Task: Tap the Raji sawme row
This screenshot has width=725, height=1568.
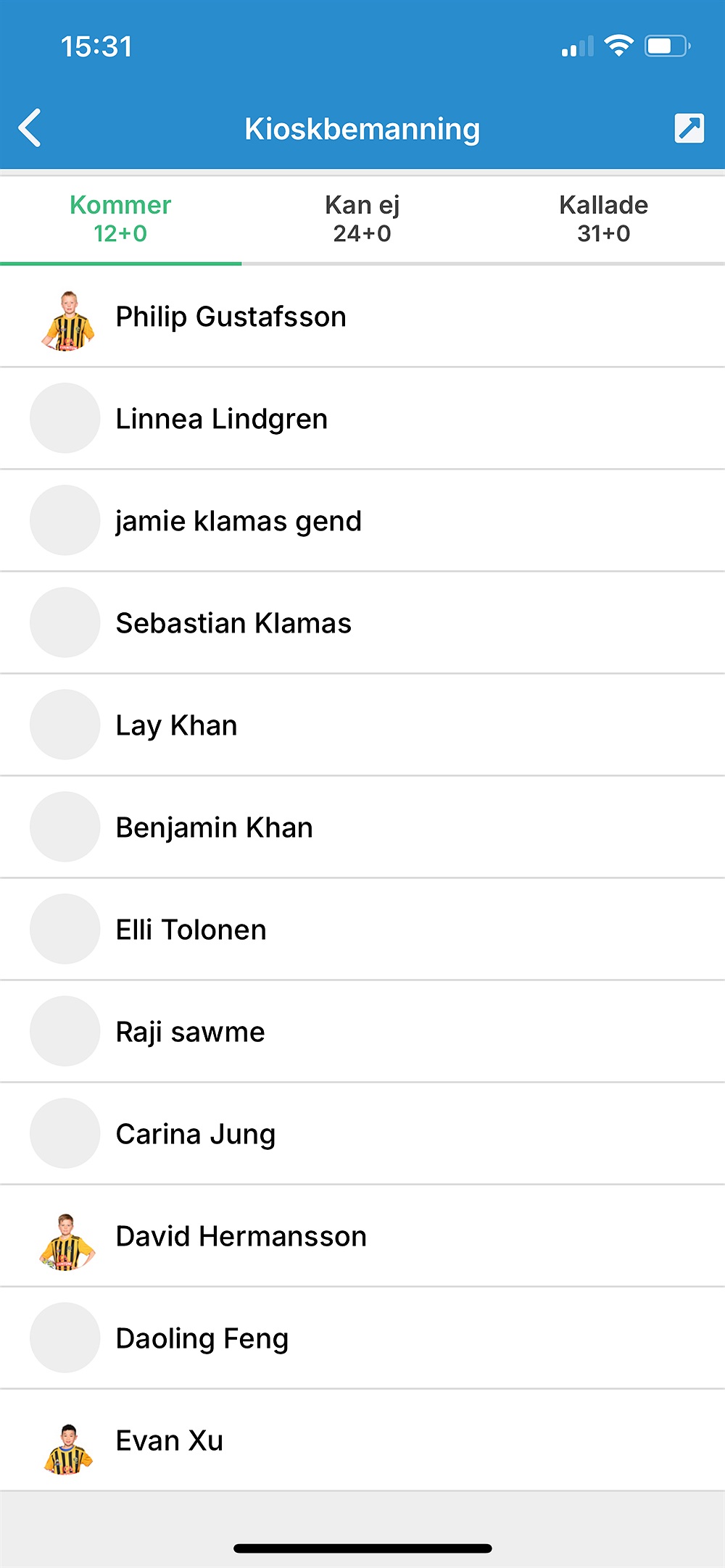Action: point(362,1032)
